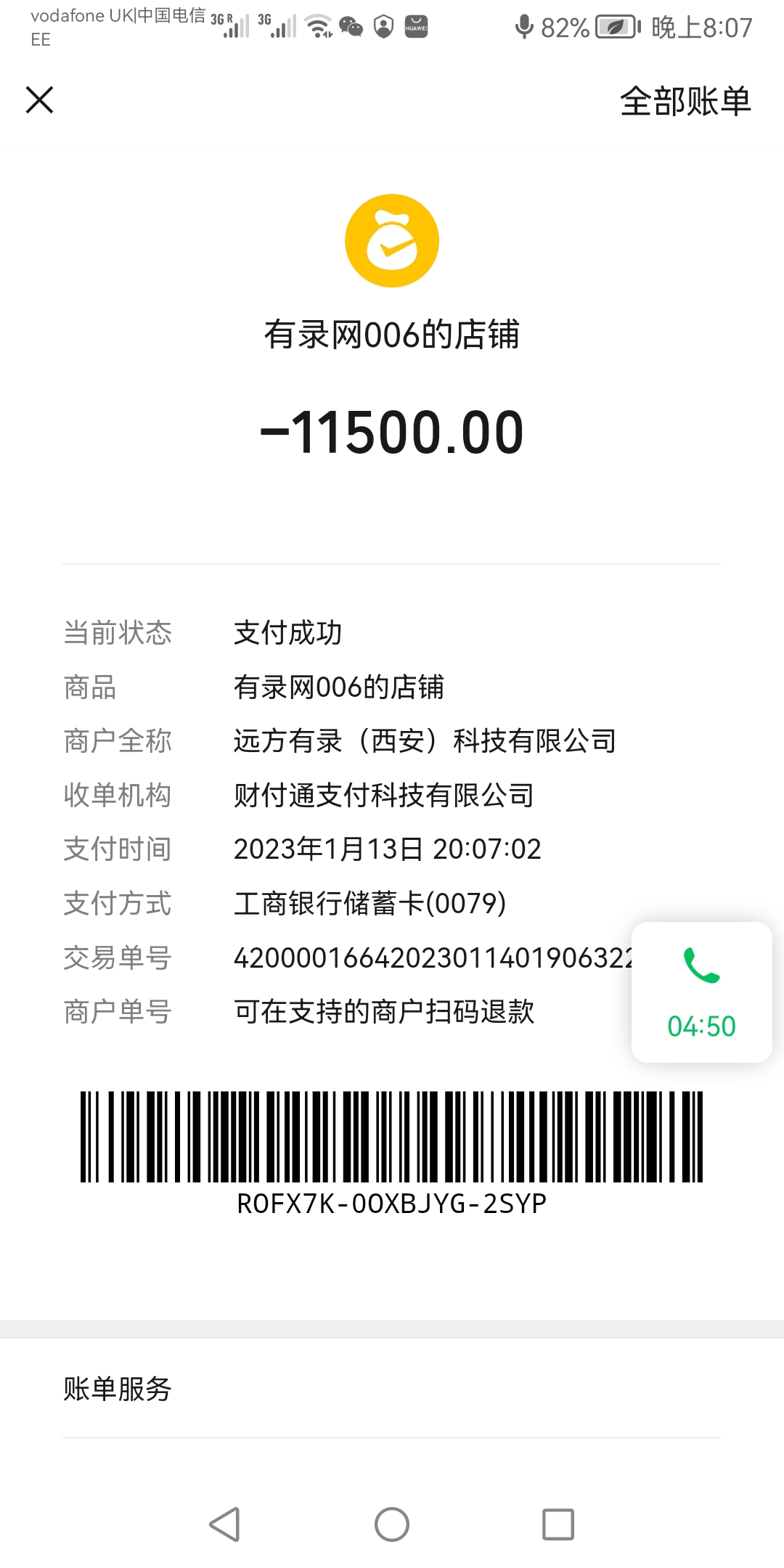Return to the ongoing call bubble

(701, 992)
